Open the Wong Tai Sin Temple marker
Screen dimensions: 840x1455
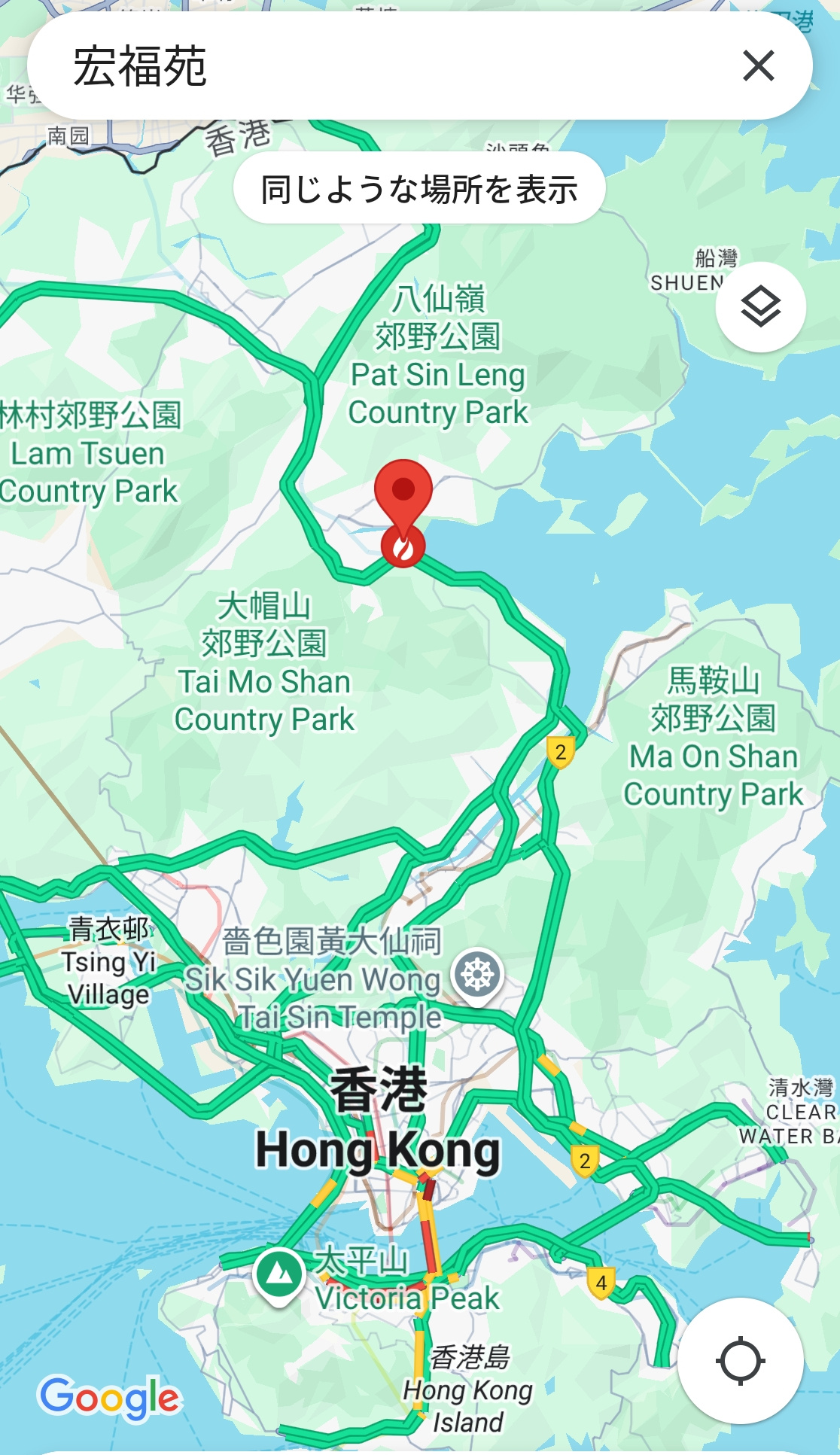coord(477,976)
